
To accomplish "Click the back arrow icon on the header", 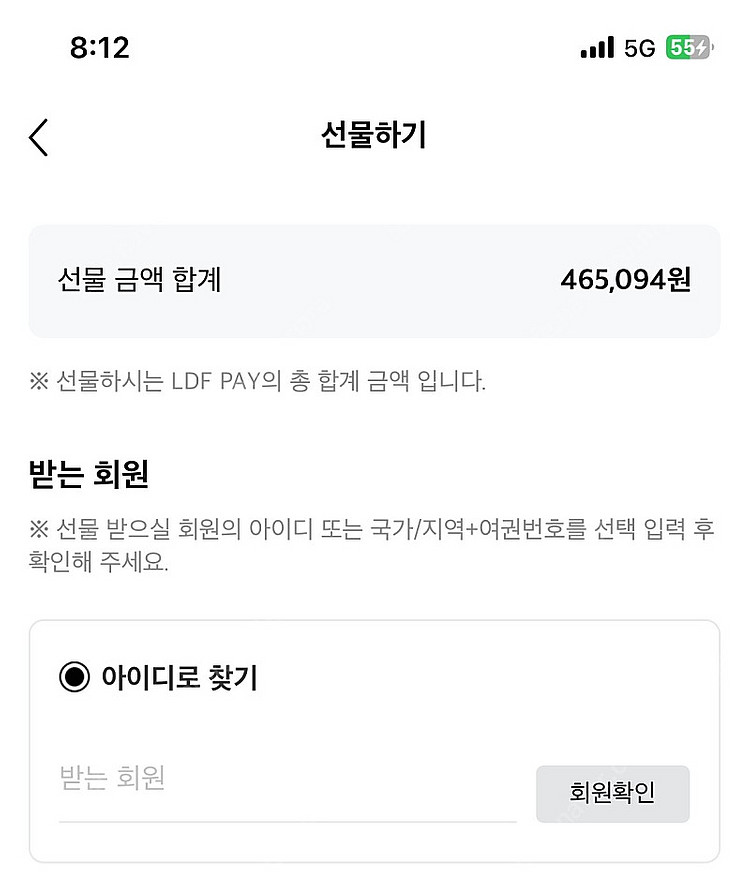I will click(38, 136).
